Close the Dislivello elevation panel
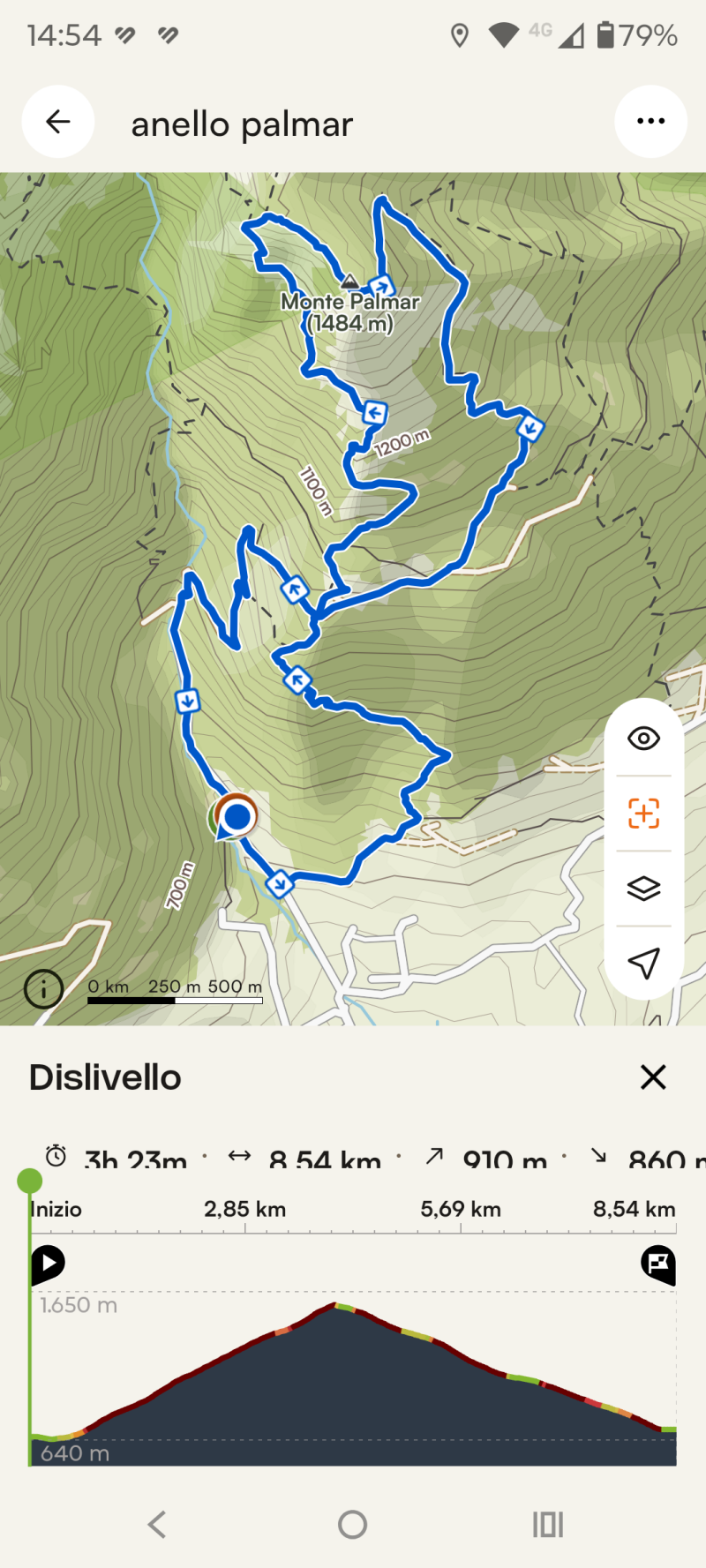The width and height of the screenshot is (706, 1568). pos(653,1077)
